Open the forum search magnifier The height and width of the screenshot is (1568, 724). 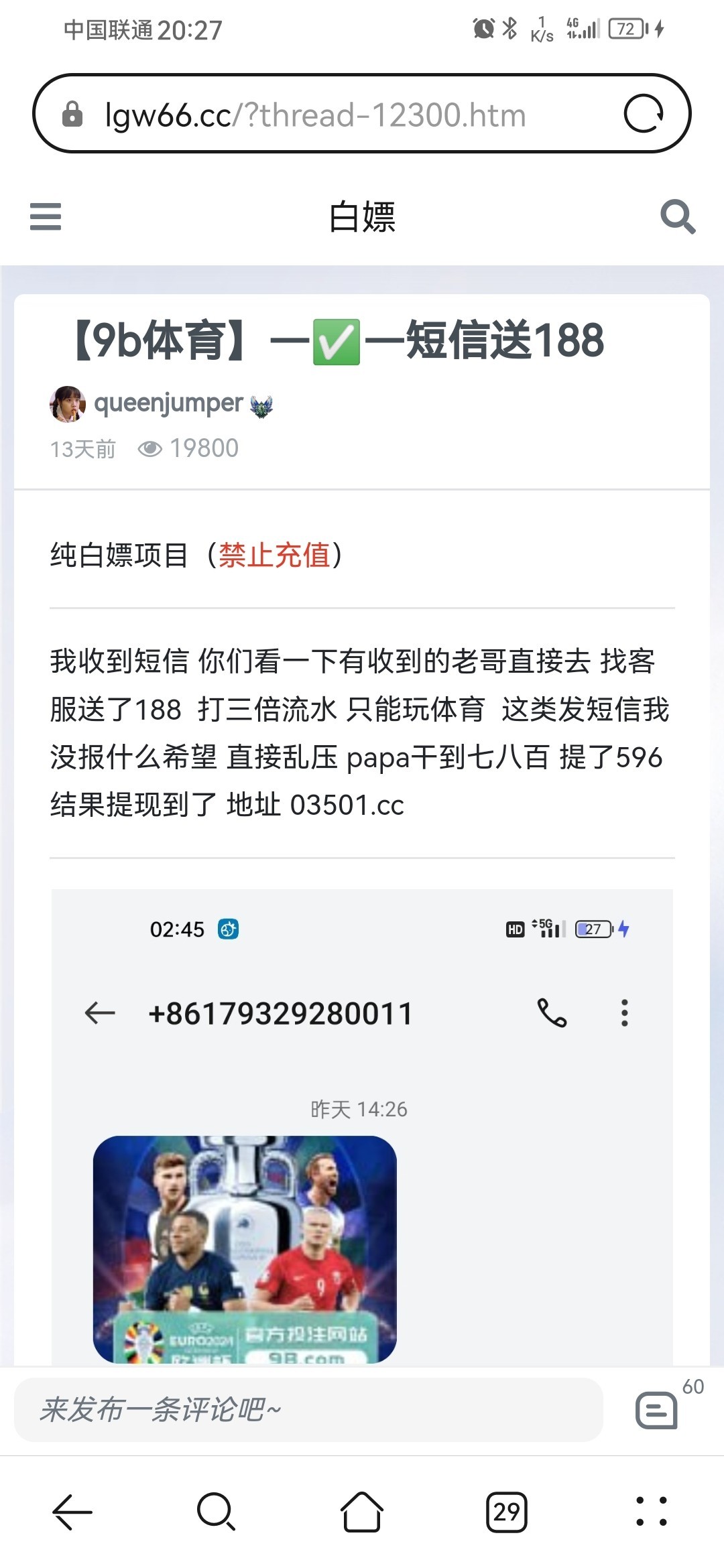678,216
